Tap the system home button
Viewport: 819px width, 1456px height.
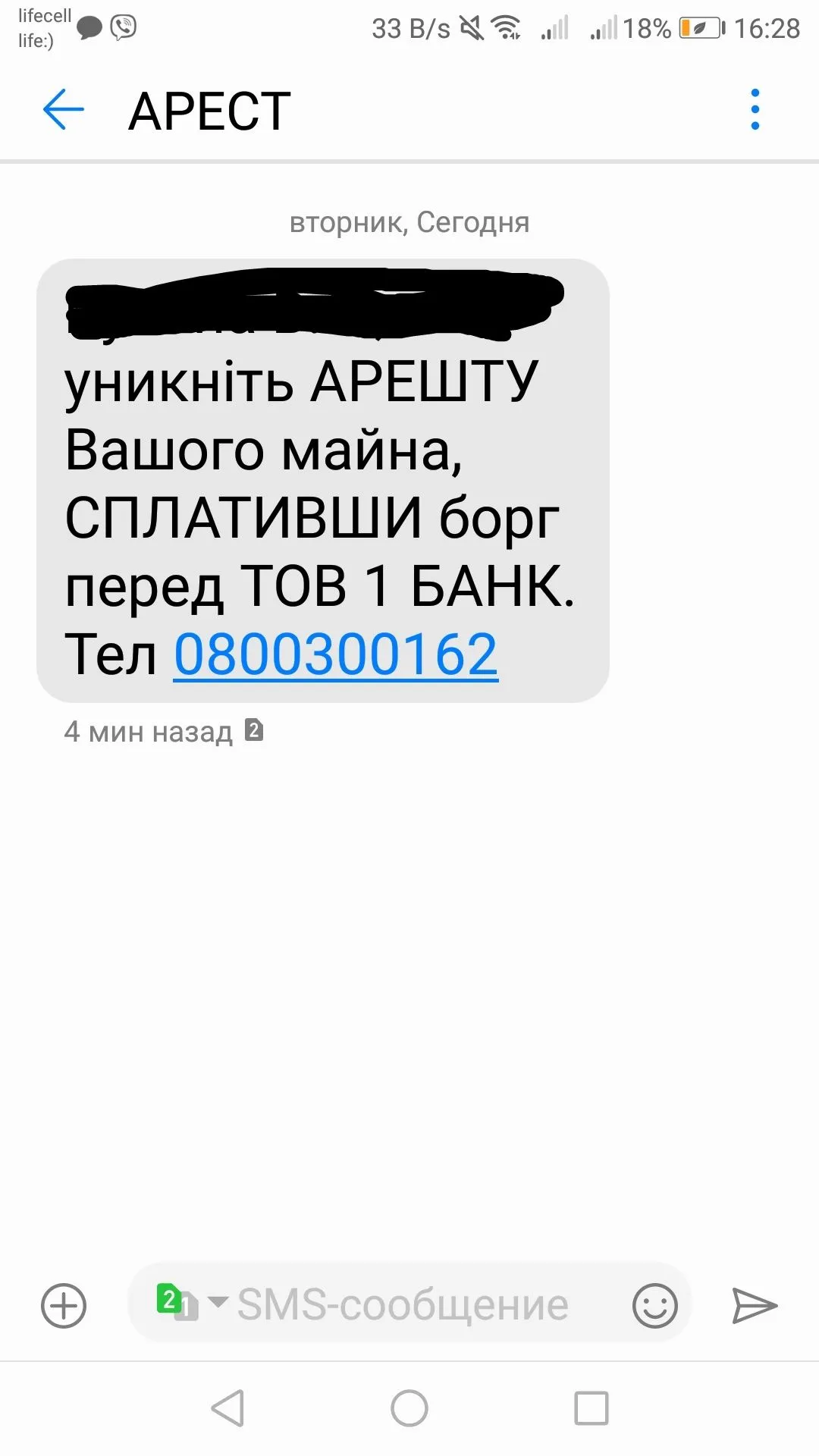(409, 1408)
